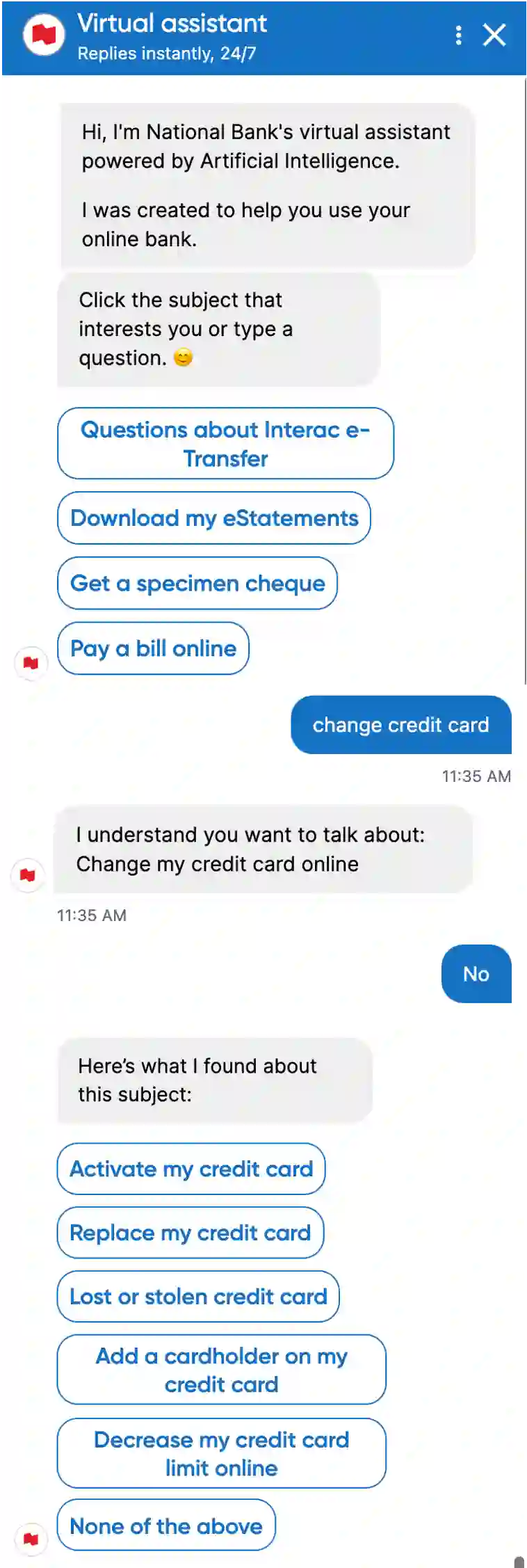Select Lost or stolen credit card
The width and height of the screenshot is (527, 1568).
coord(198,1297)
